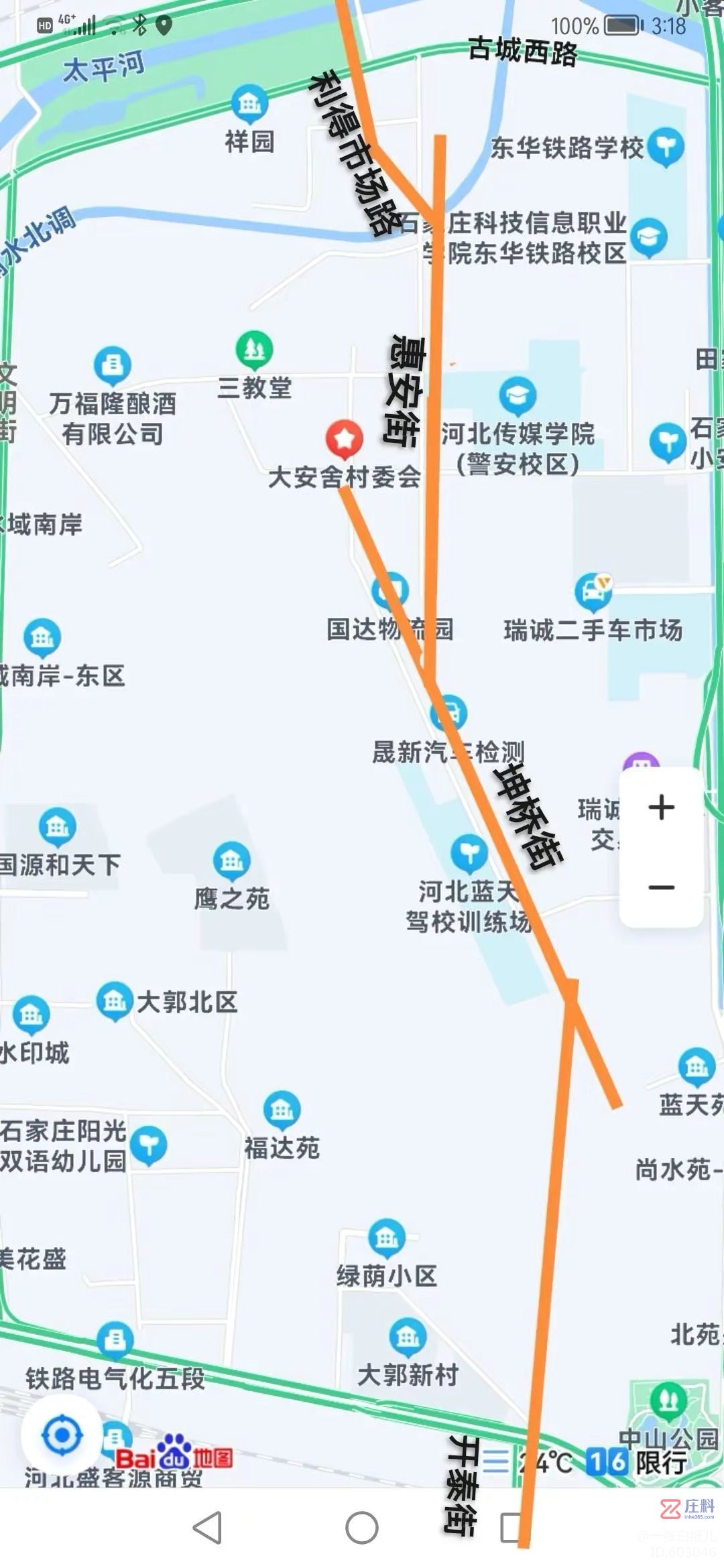Select the 福达苑 residence marker
The height and width of the screenshot is (1568, 724).
pos(282,1110)
